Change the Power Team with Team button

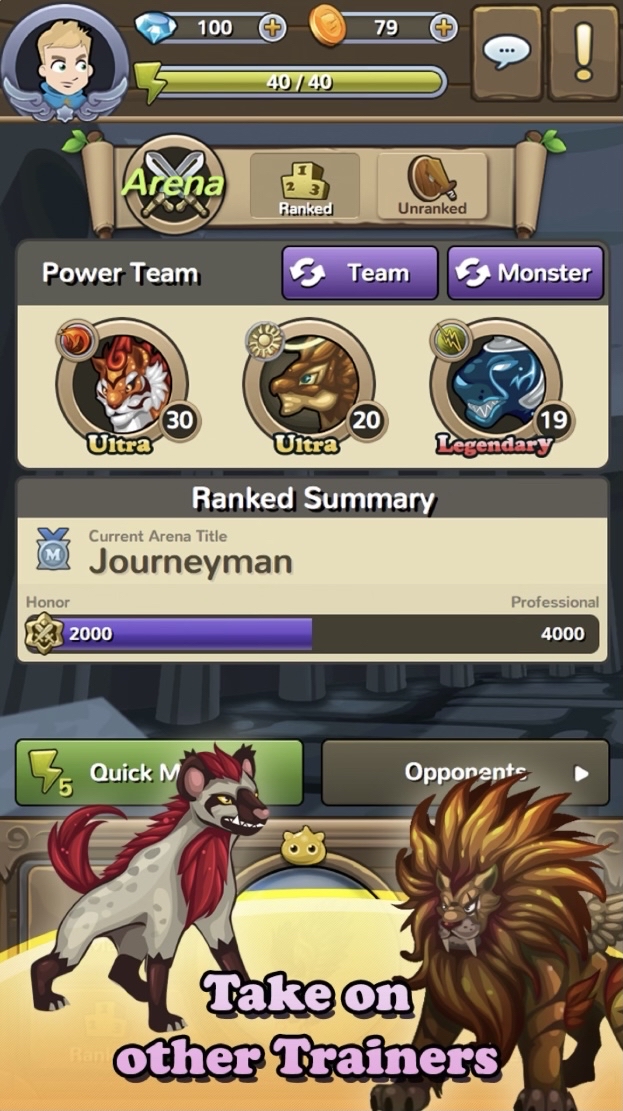[x=360, y=273]
